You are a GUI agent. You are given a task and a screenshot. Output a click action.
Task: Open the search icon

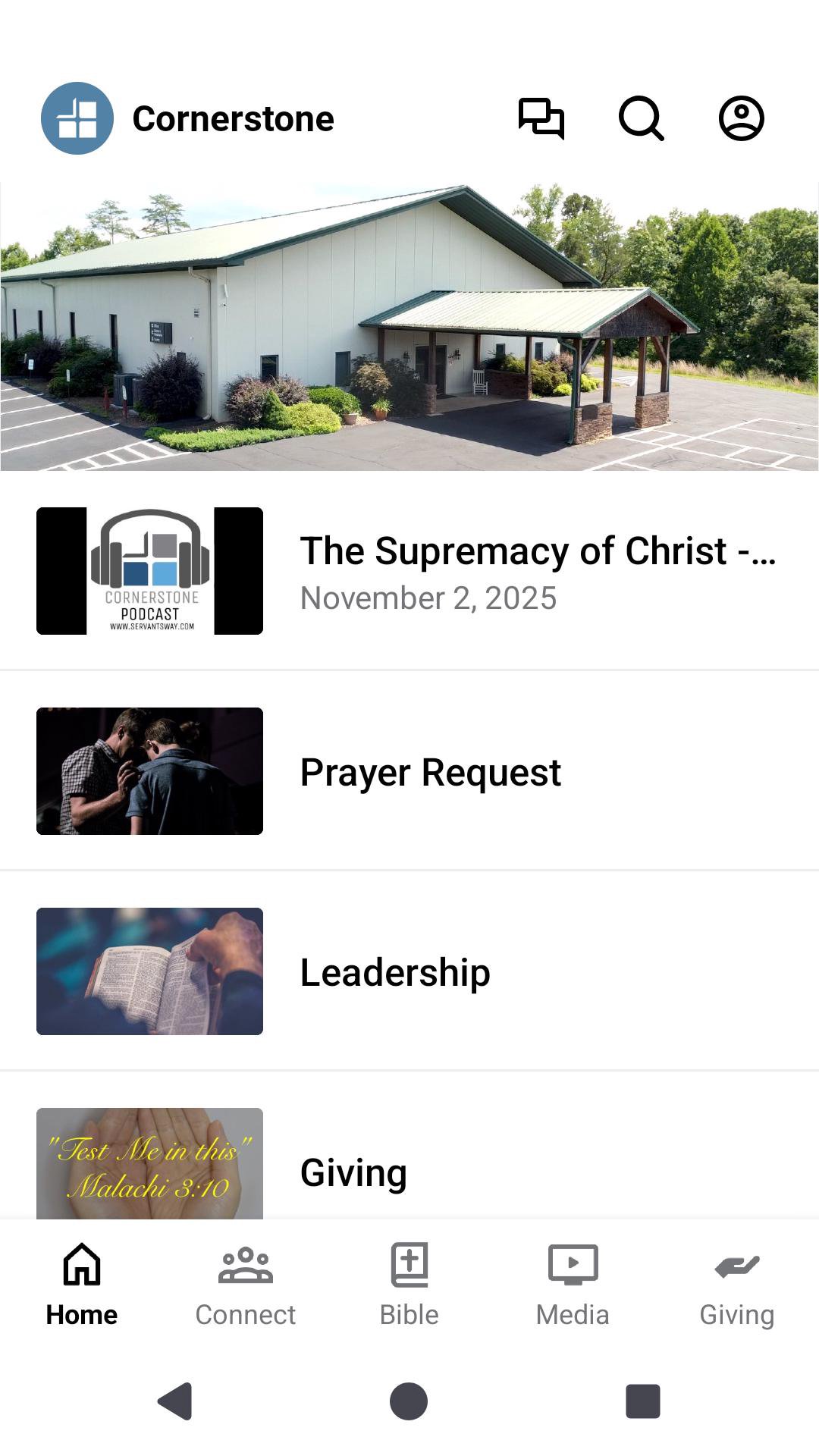point(642,119)
